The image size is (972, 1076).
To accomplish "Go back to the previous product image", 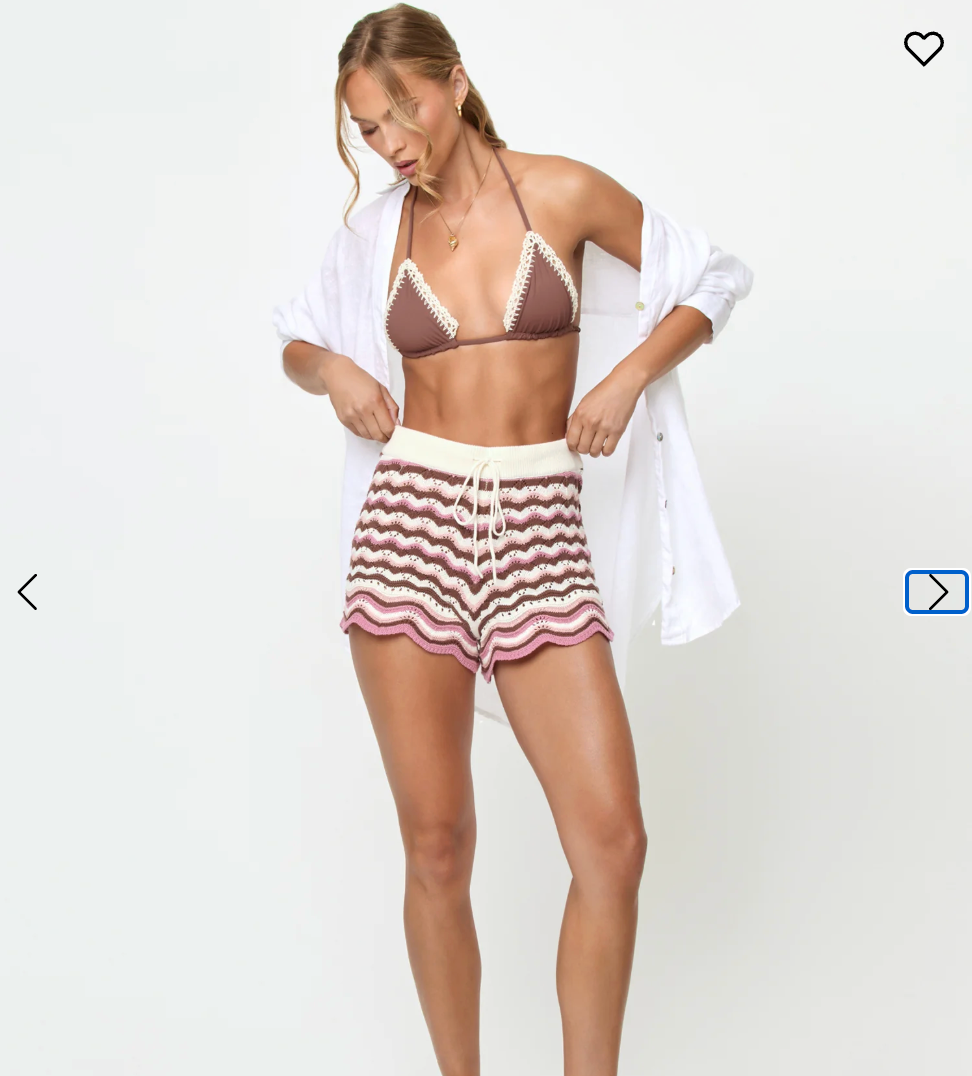I will (x=28, y=592).
